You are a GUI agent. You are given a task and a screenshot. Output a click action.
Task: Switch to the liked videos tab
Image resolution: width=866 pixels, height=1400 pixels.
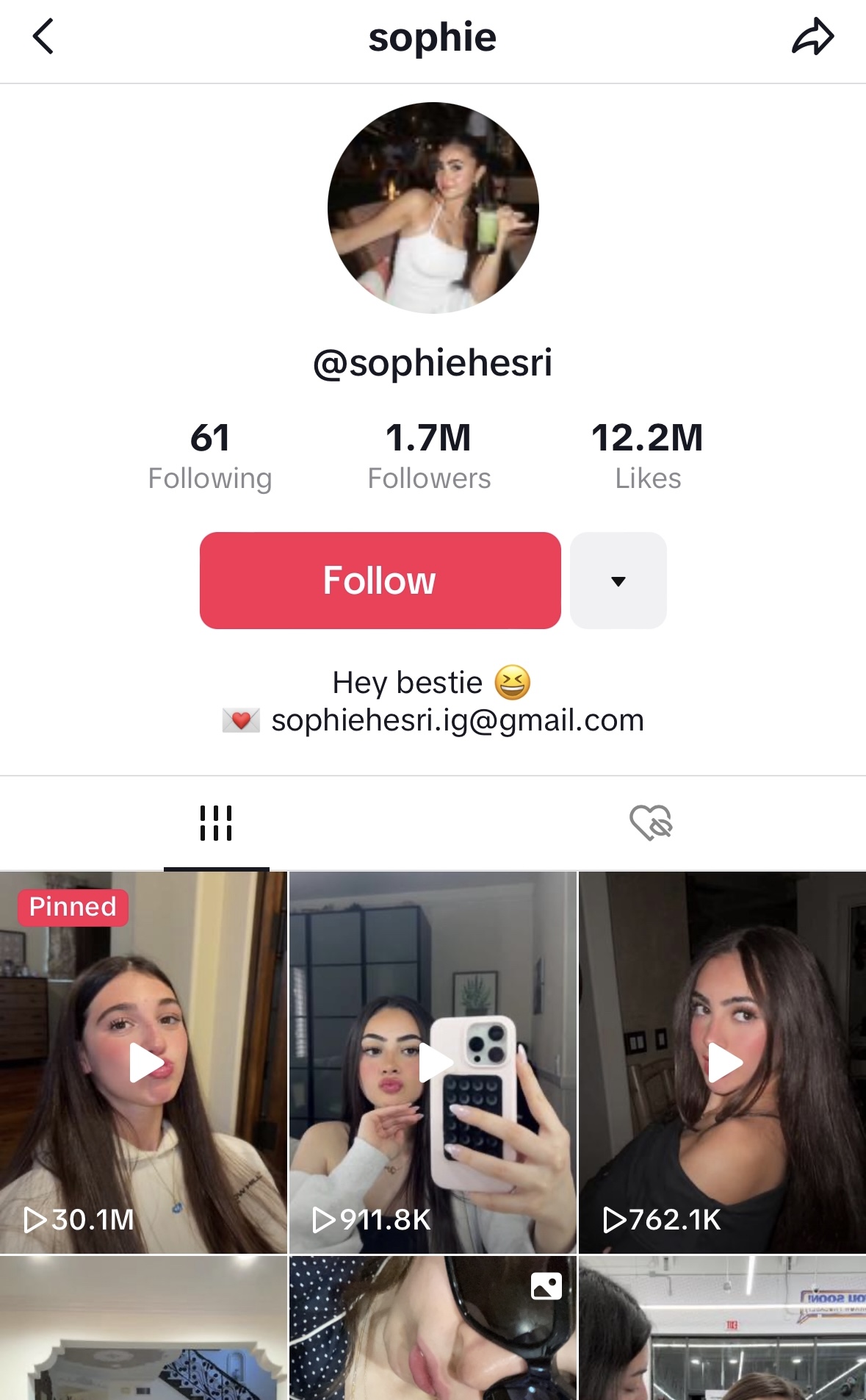pos(650,823)
